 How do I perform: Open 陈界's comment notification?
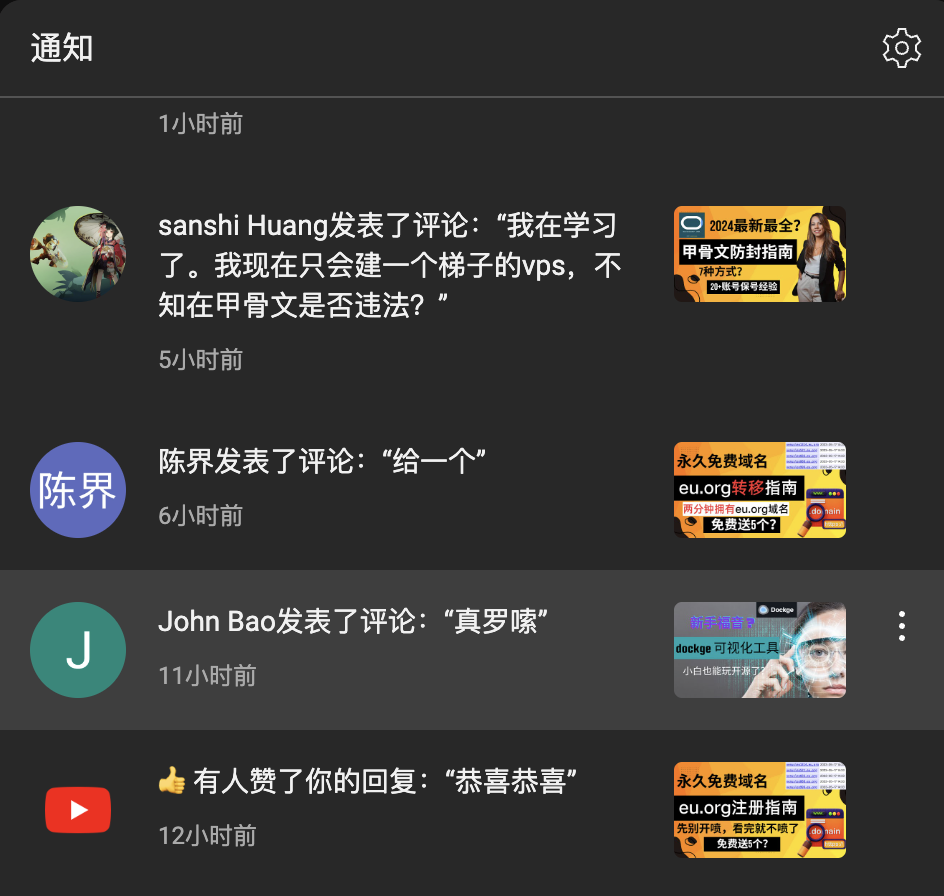pos(322,462)
